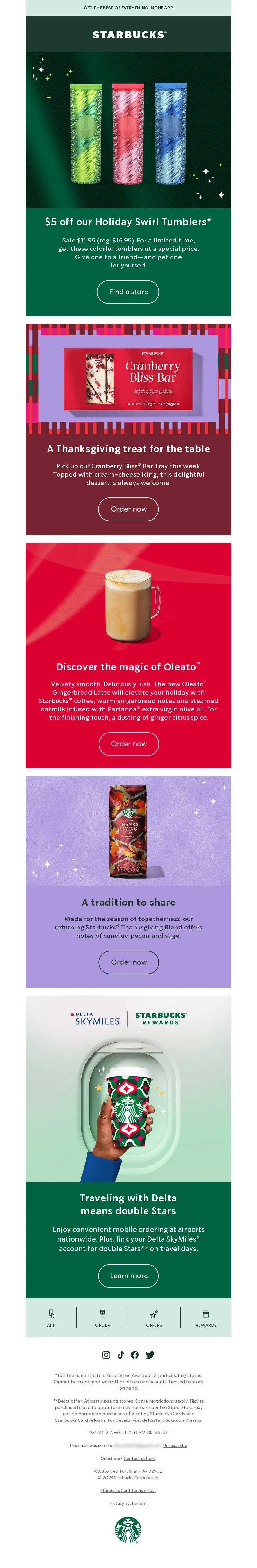Open the Facebook icon
The width and height of the screenshot is (257, 1568).
[135, 1355]
